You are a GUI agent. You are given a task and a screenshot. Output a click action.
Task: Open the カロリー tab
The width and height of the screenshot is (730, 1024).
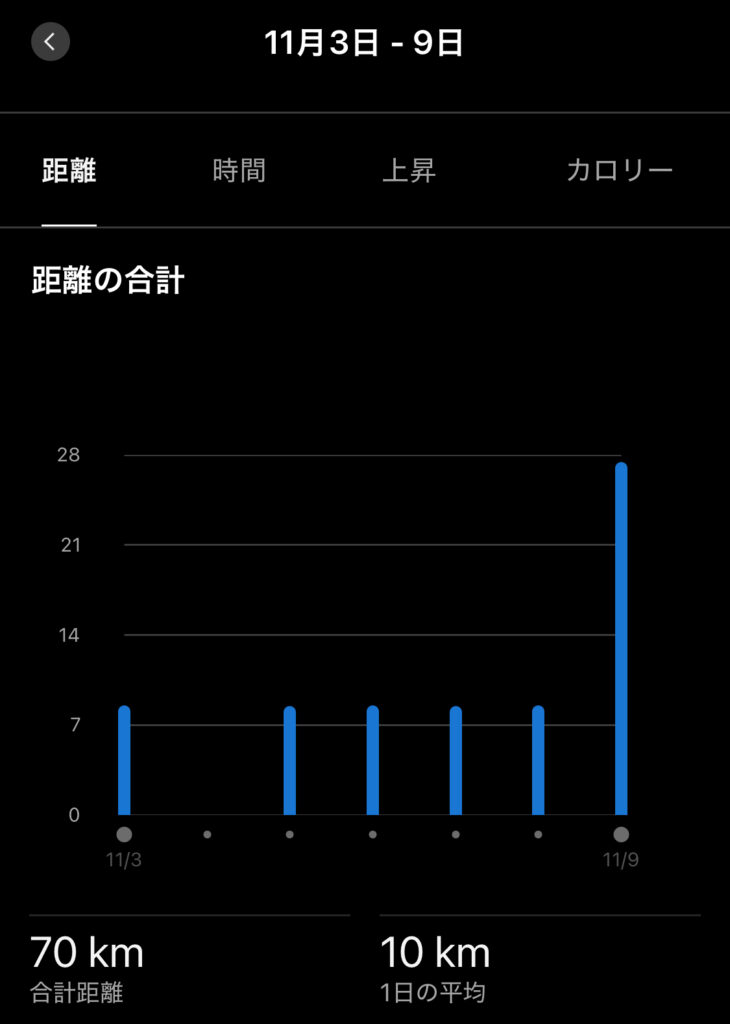619,170
